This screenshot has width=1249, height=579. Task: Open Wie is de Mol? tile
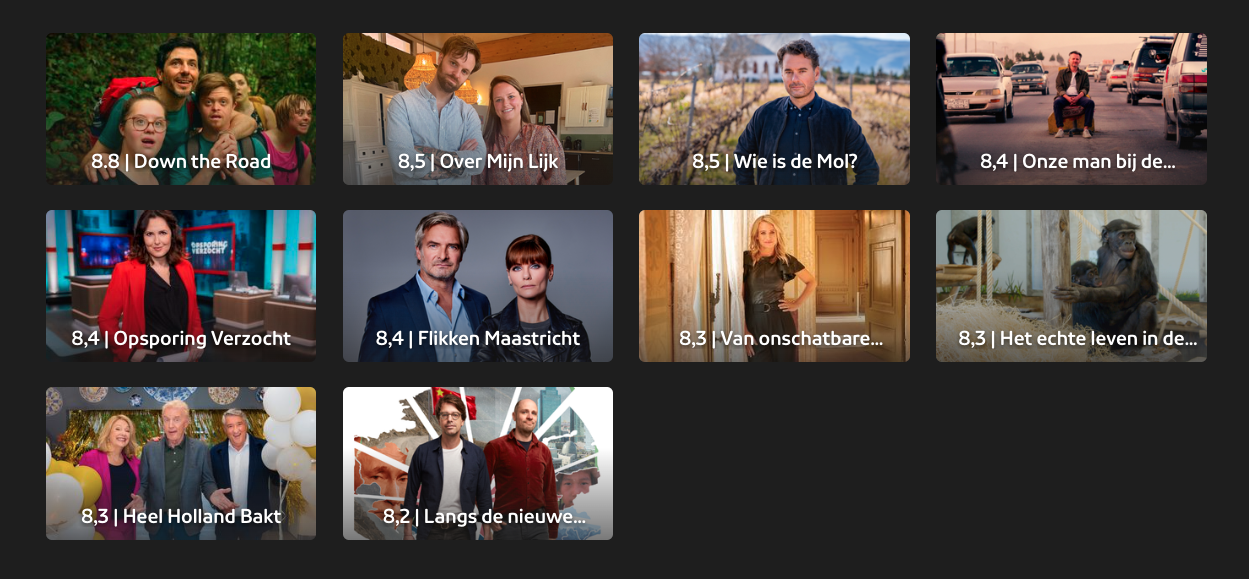coord(774,109)
